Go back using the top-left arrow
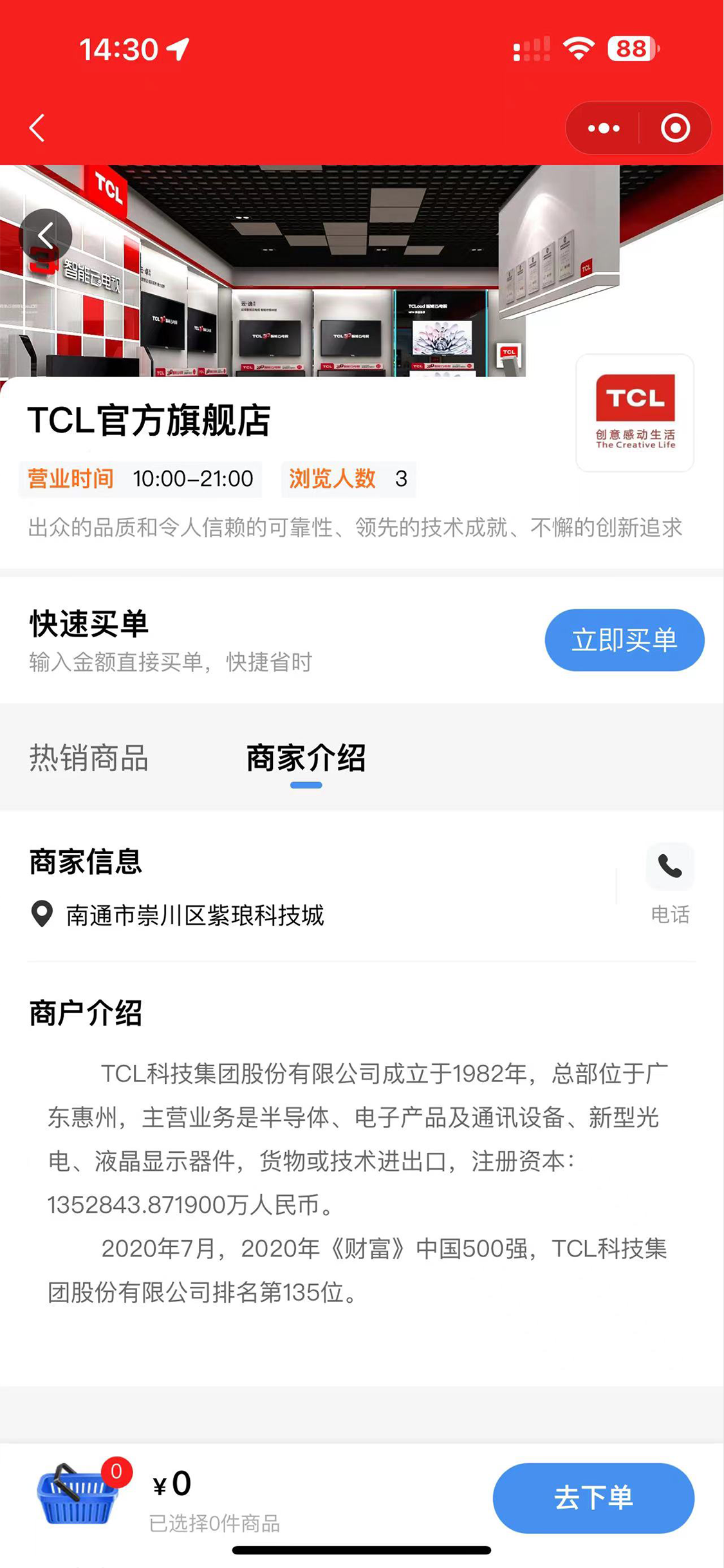The image size is (724, 1568). click(37, 127)
